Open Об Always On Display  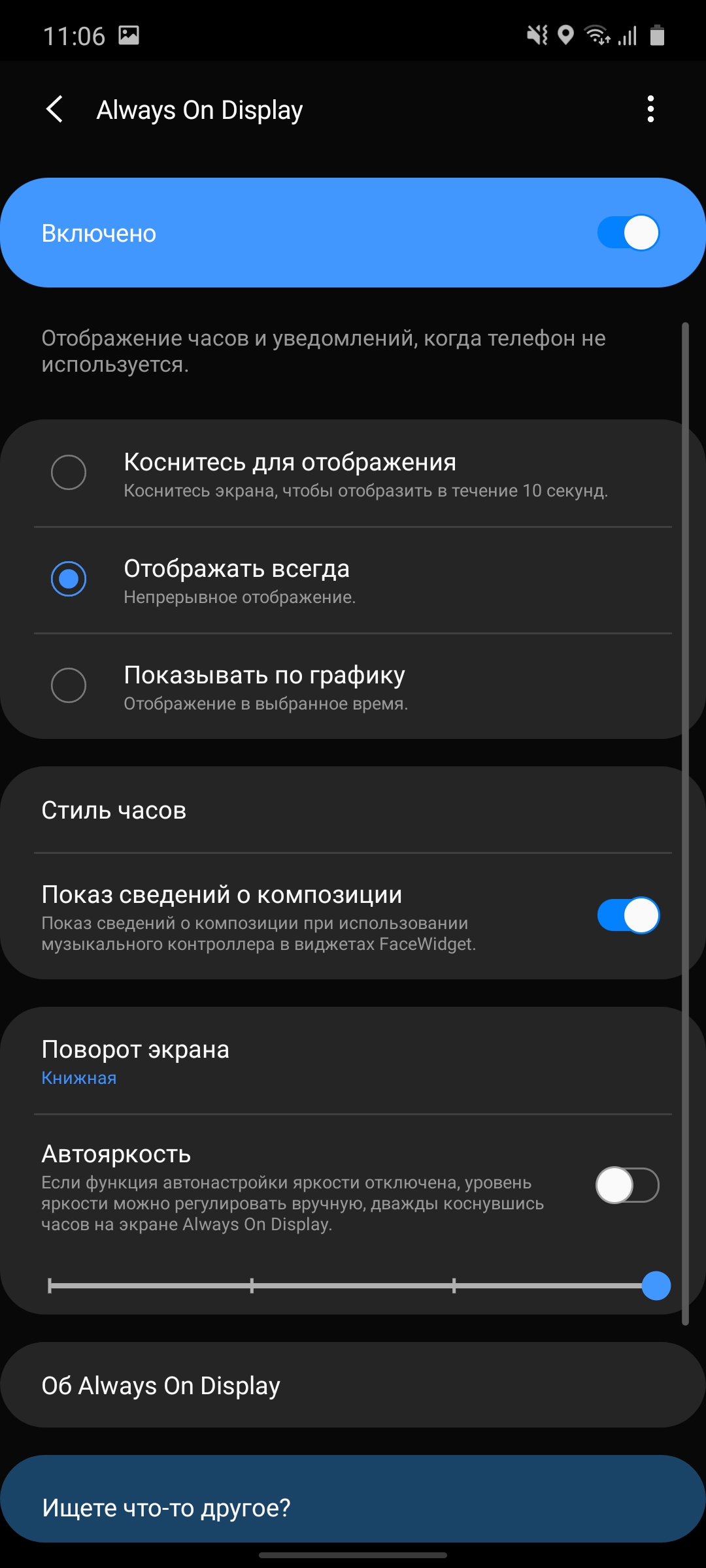[353, 1386]
